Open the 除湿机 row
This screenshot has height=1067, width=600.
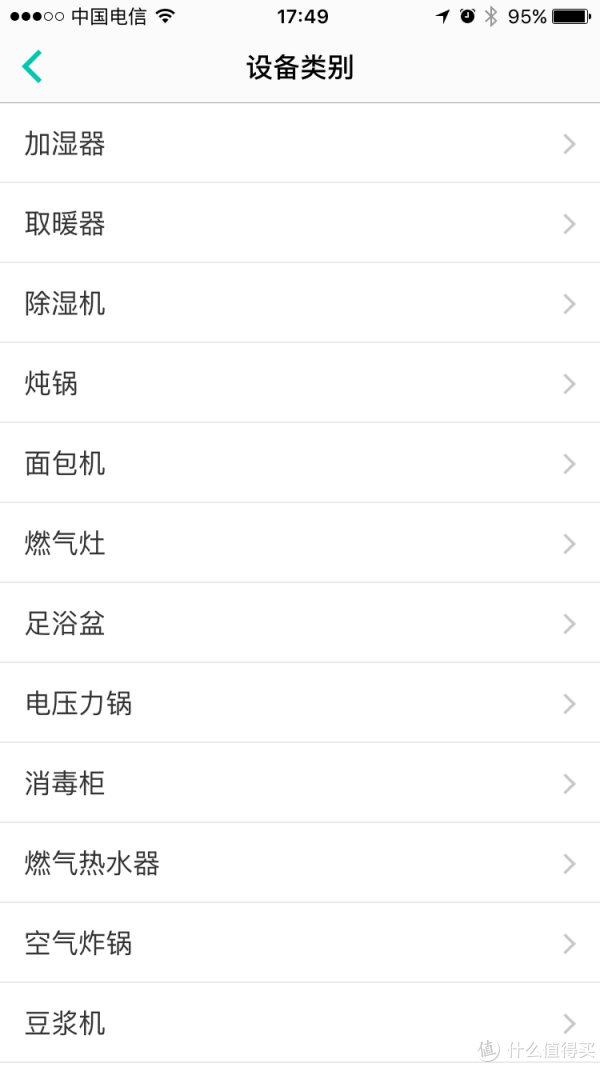pos(300,303)
